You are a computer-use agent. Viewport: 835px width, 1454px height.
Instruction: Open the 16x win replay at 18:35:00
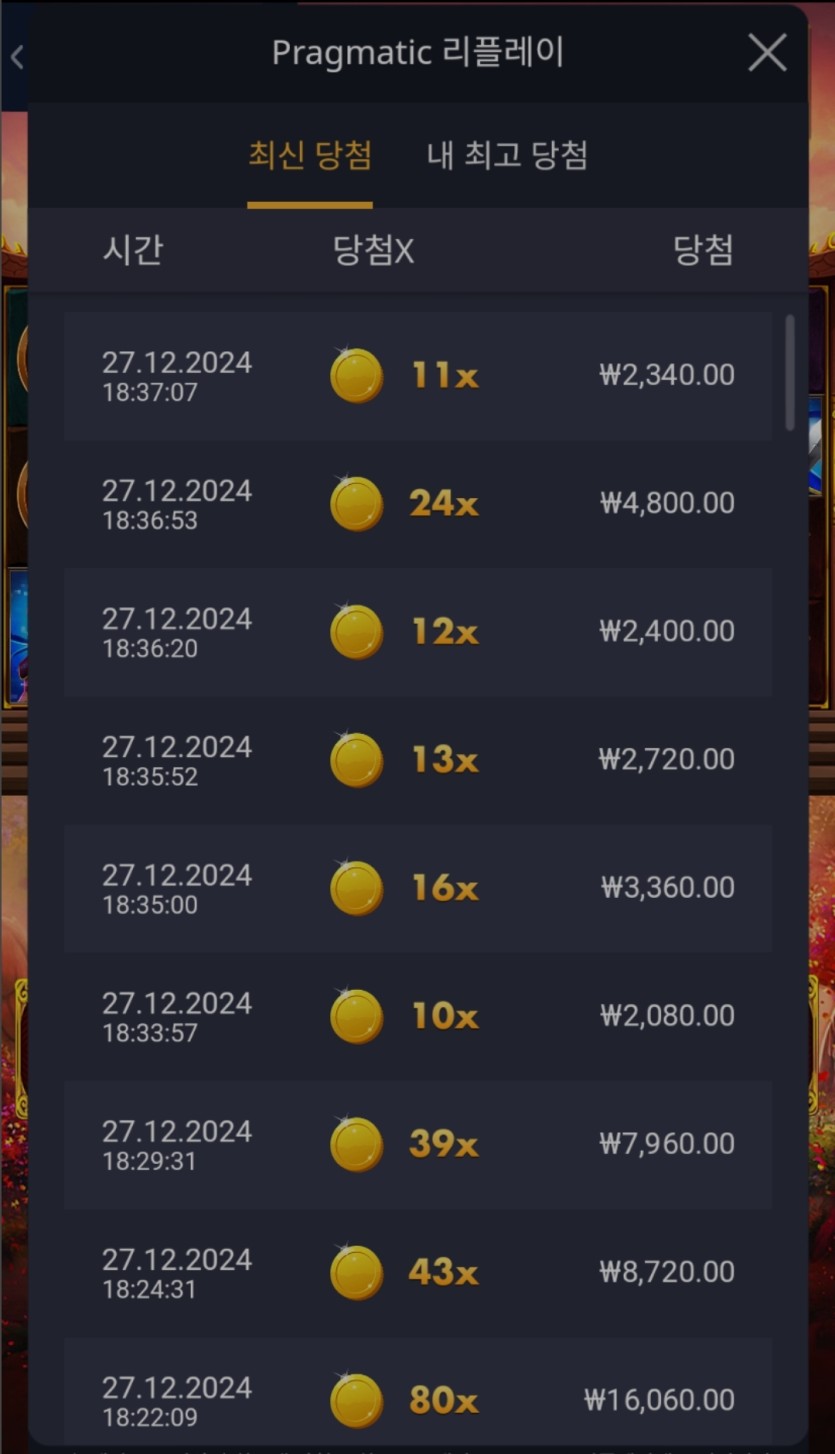417,888
